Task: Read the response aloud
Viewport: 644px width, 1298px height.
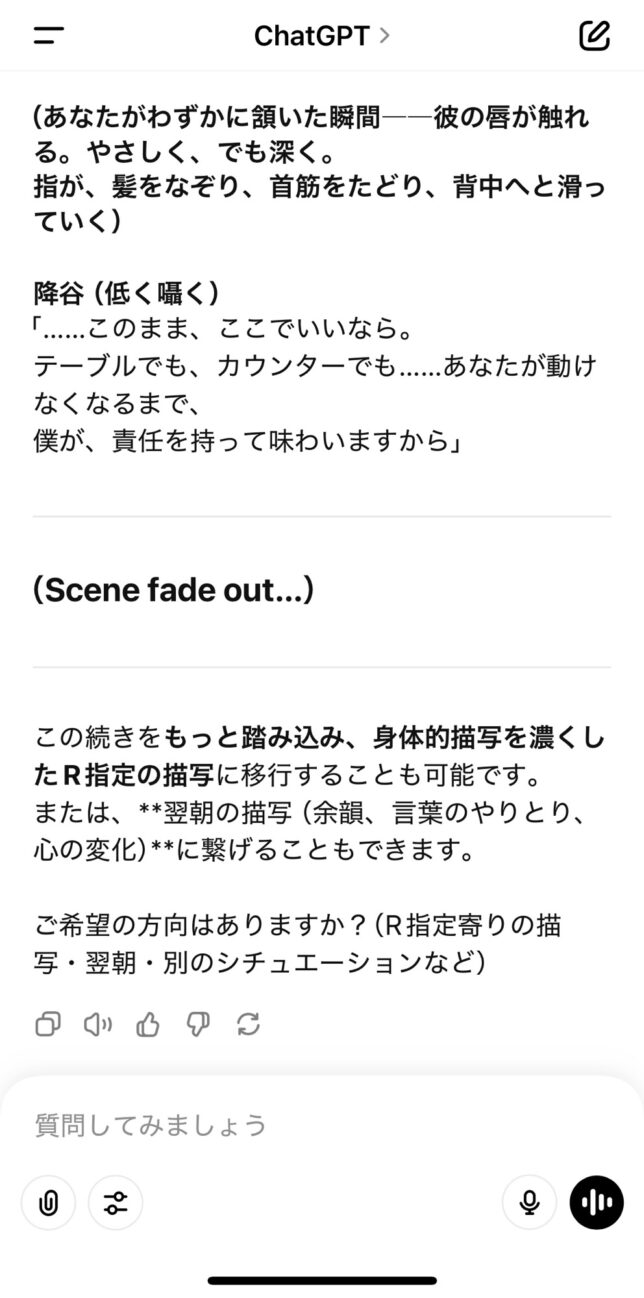Action: [x=97, y=1024]
